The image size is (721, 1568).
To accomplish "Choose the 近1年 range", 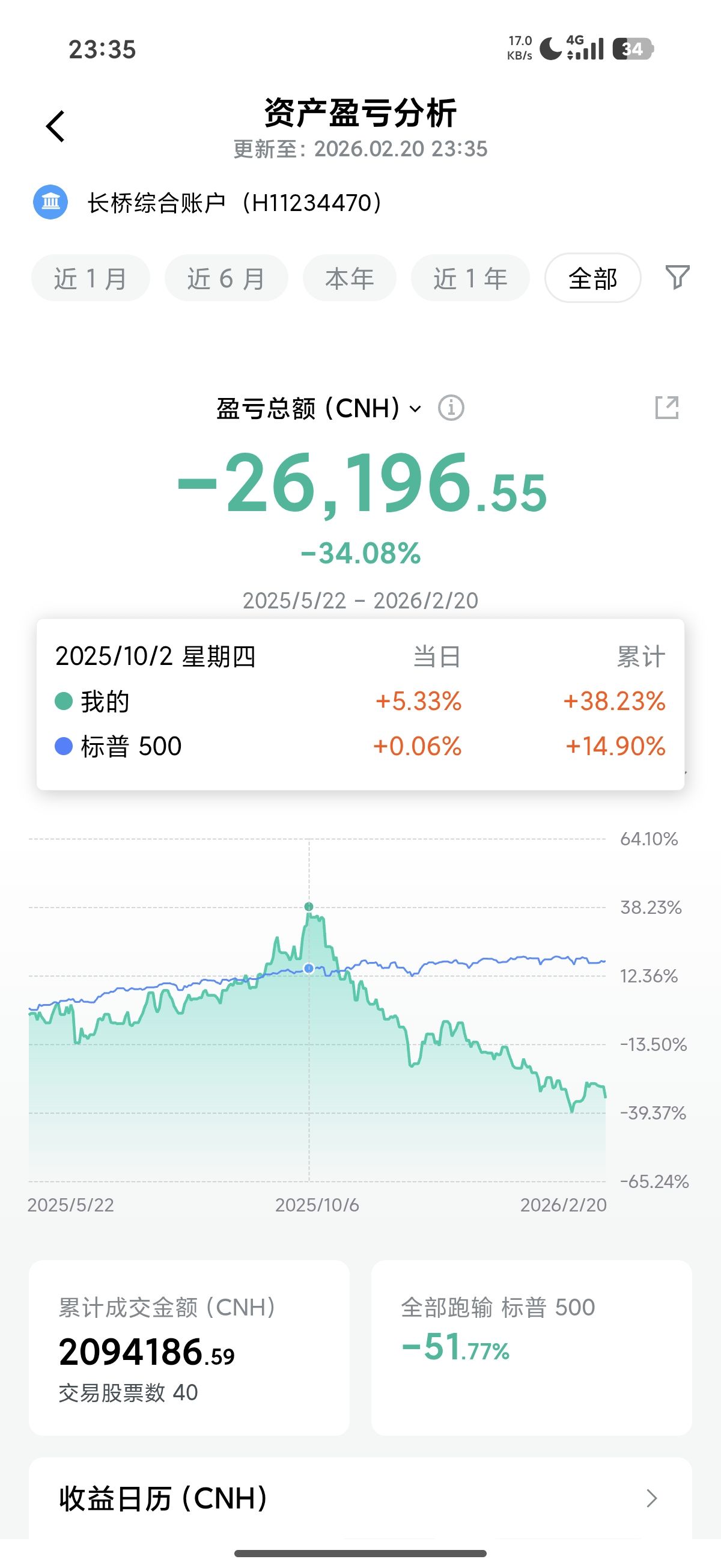I will 470,279.
